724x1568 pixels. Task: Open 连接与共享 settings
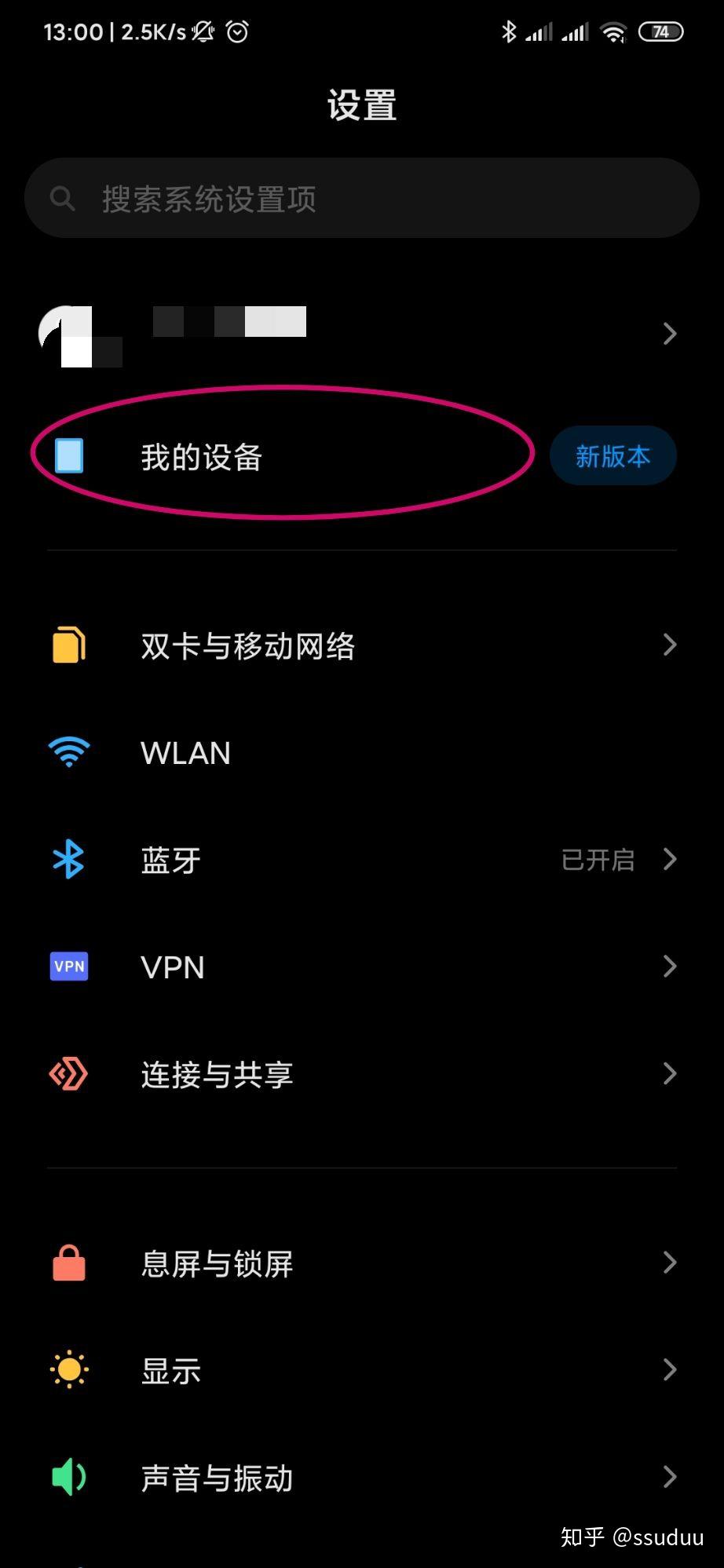pyautogui.click(x=362, y=1074)
